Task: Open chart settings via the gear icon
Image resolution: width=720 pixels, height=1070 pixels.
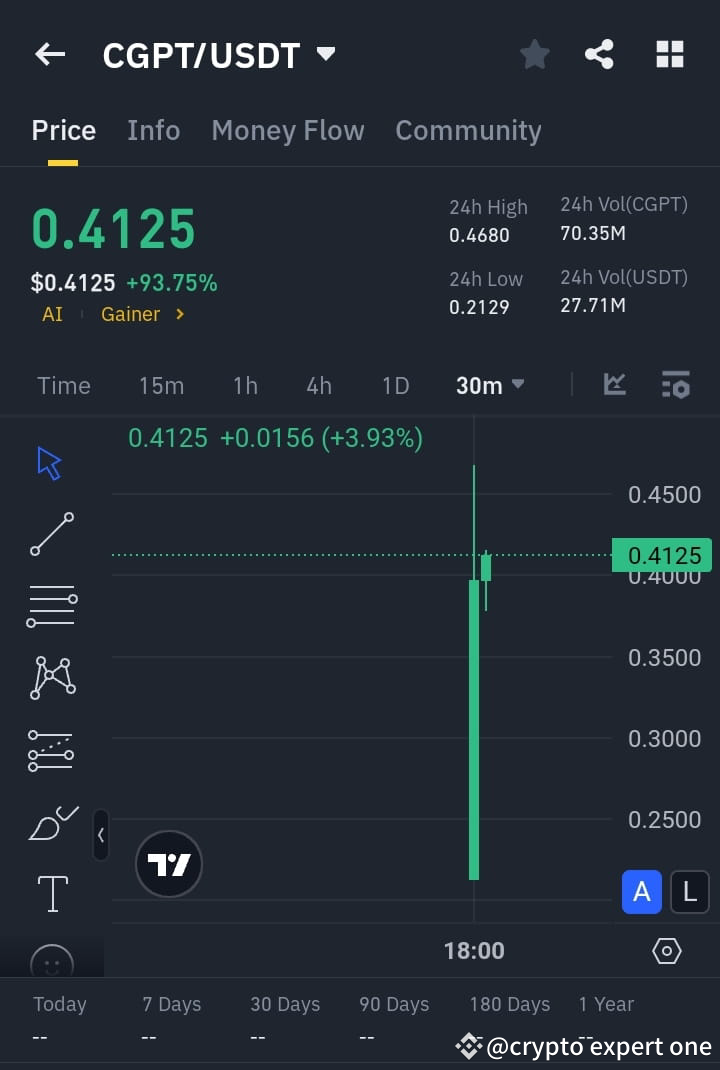Action: (x=666, y=951)
